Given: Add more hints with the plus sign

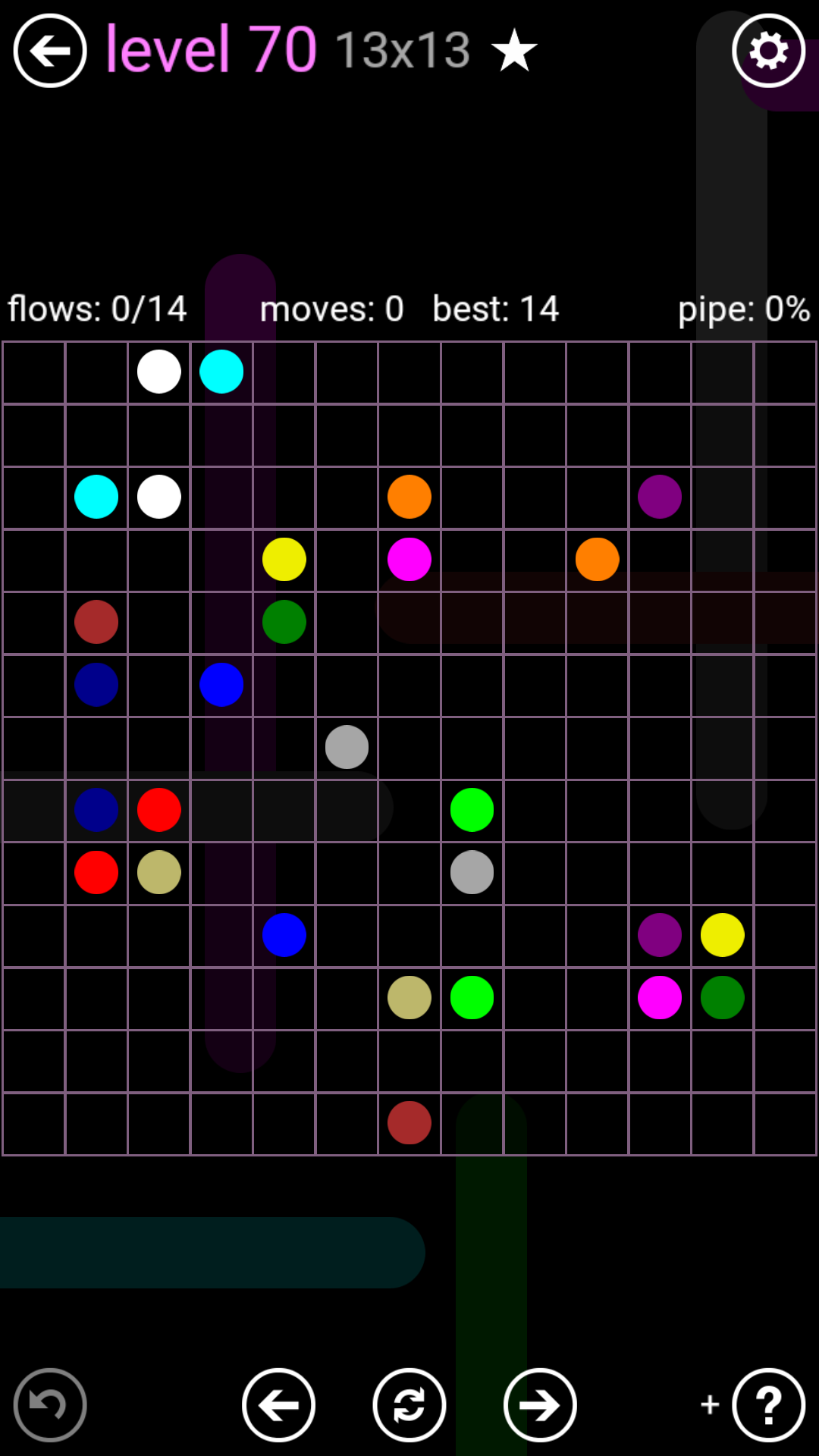Looking at the screenshot, I should 710,1404.
